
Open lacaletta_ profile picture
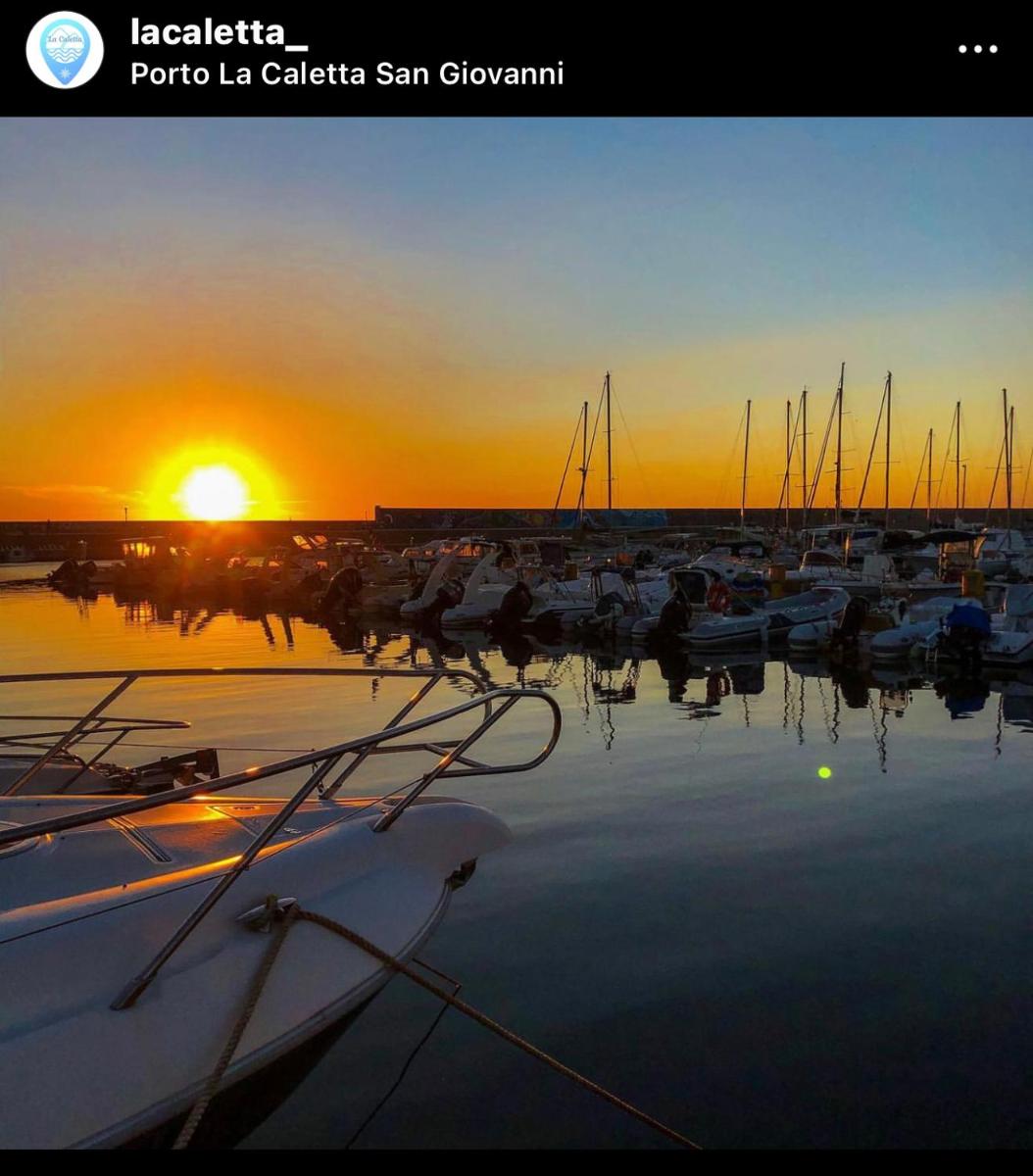pos(65,50)
